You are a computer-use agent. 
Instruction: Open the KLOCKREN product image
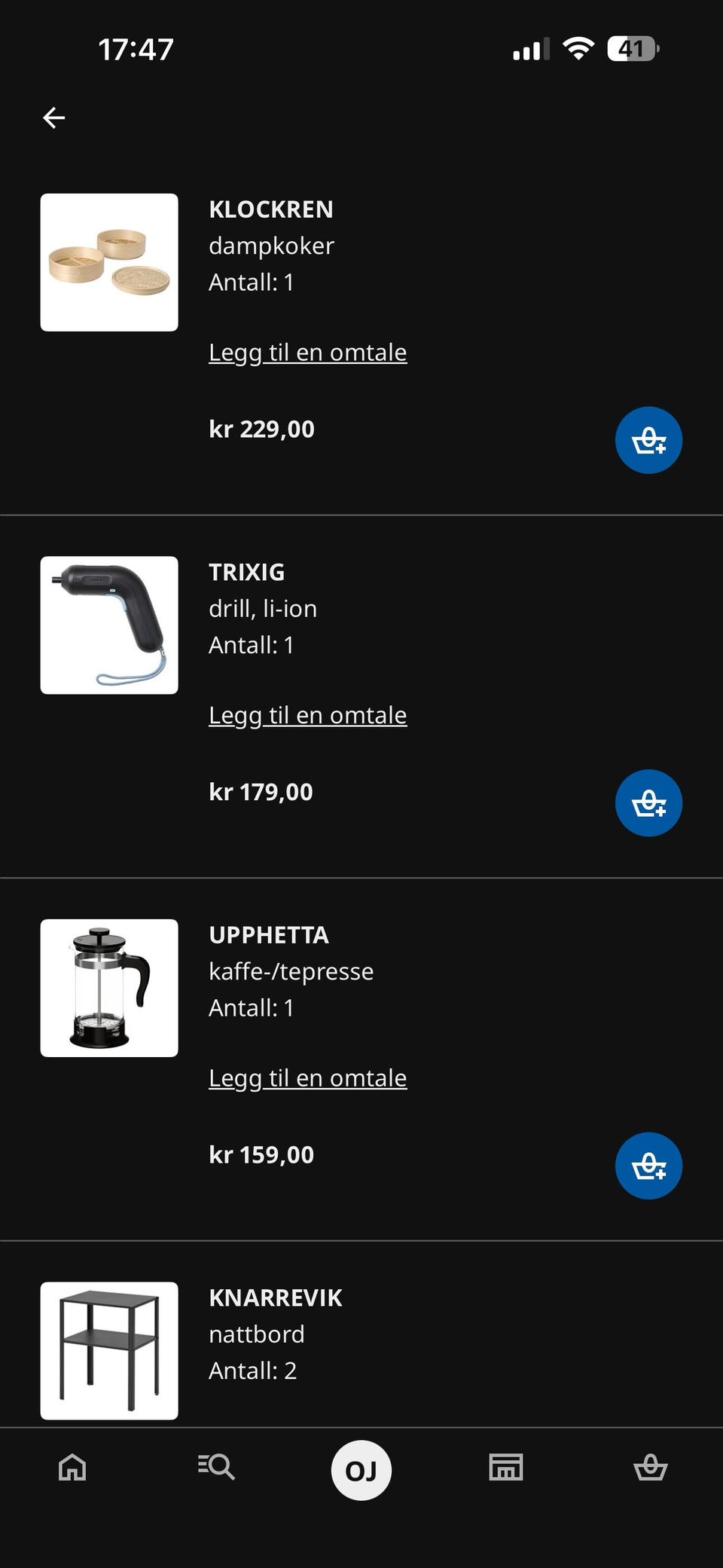109,262
